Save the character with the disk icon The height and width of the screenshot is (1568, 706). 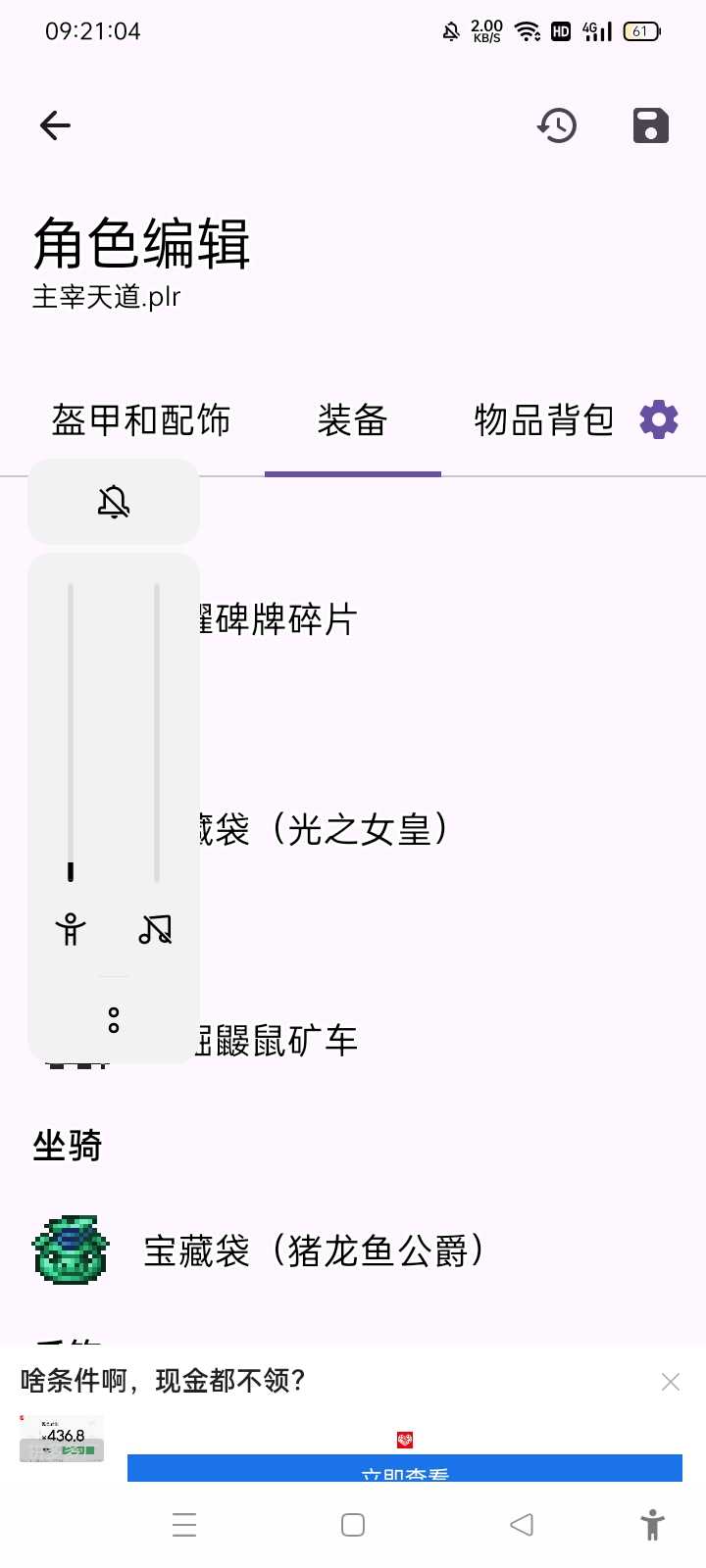pos(650,125)
